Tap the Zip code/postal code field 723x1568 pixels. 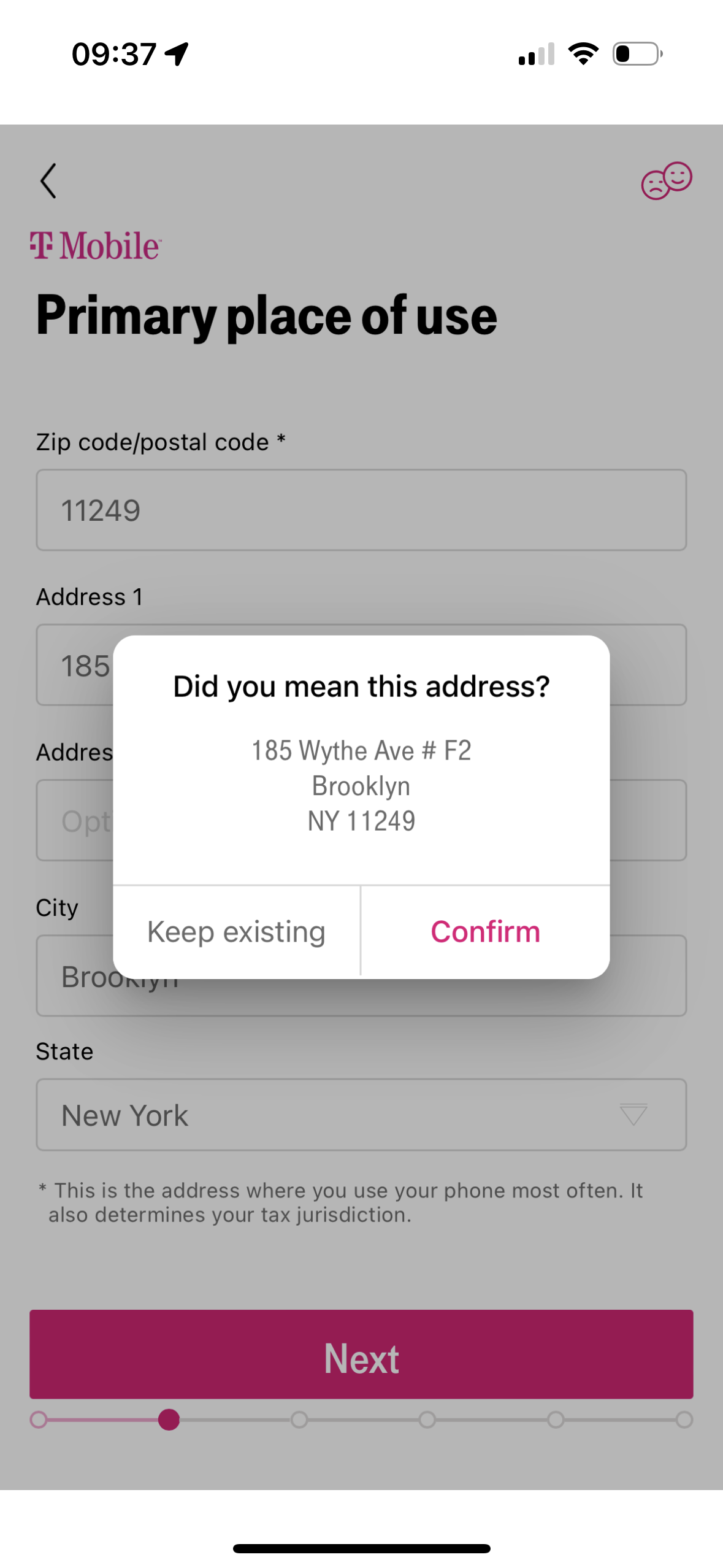click(x=361, y=510)
